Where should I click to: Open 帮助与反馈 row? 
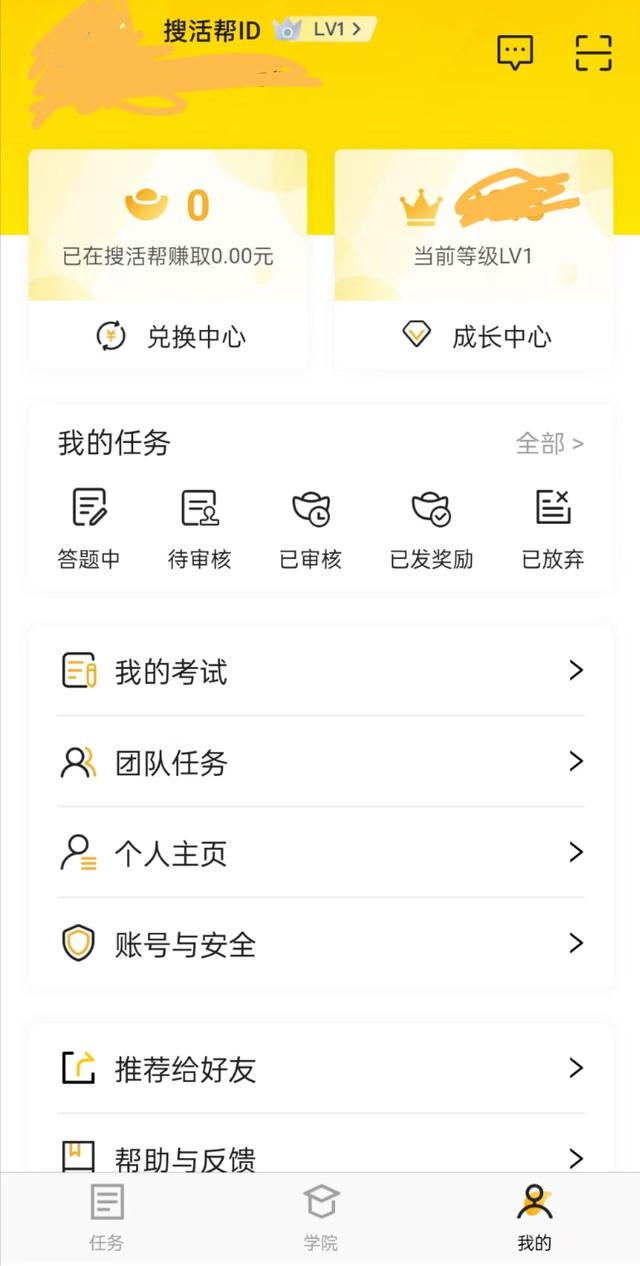(321, 1157)
